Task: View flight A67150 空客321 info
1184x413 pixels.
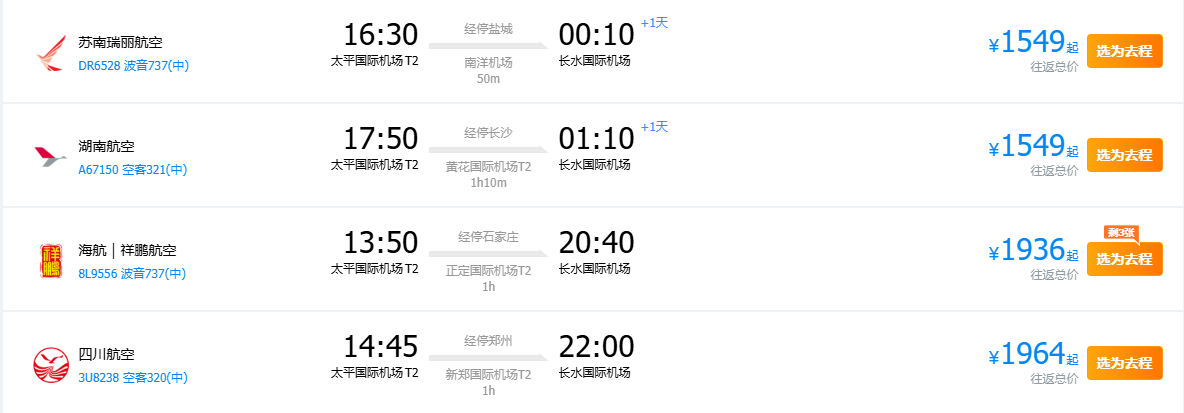Action: pos(133,170)
